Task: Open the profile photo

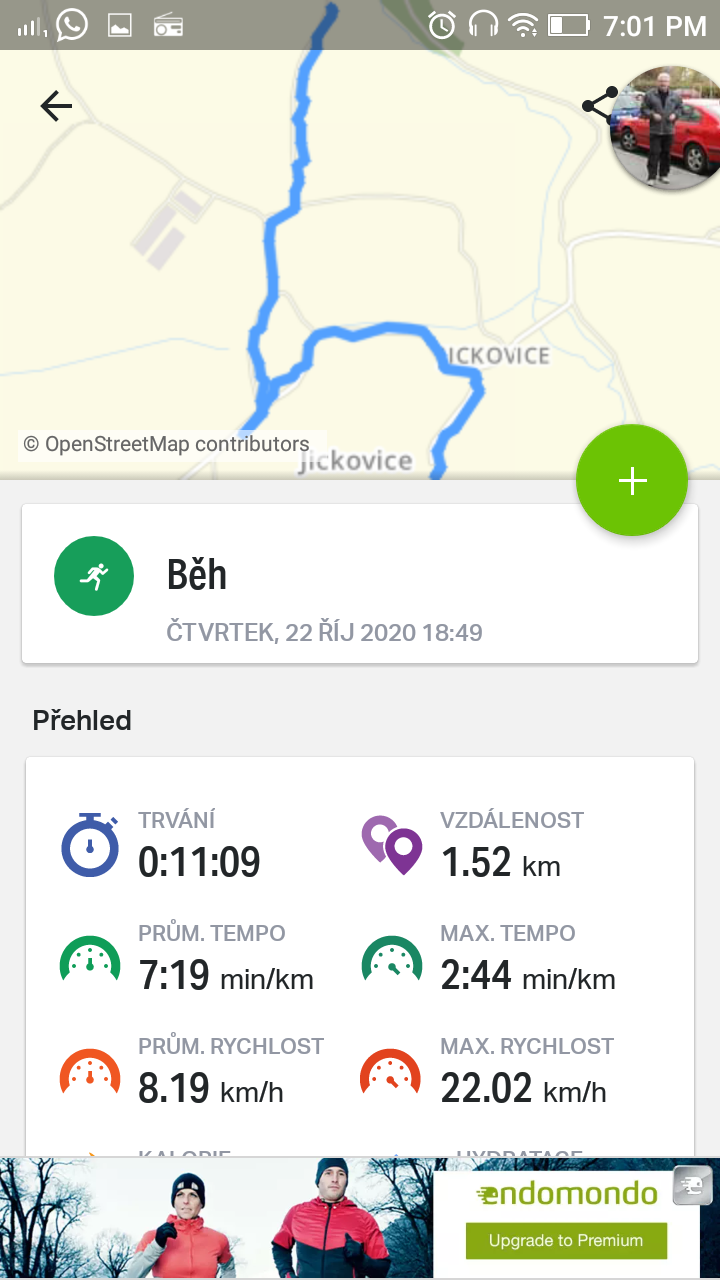Action: [665, 128]
